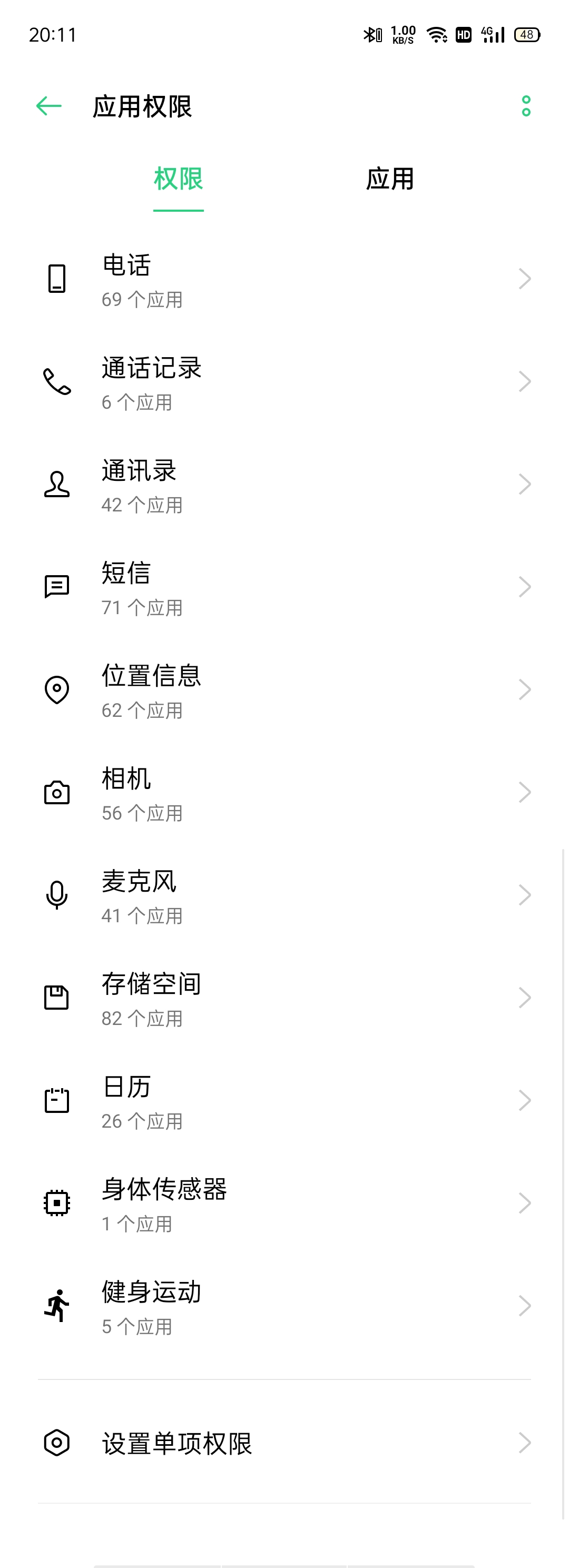Tap the two-dot options icon top right
Image resolution: width=569 pixels, height=1568 pixels.
(527, 106)
